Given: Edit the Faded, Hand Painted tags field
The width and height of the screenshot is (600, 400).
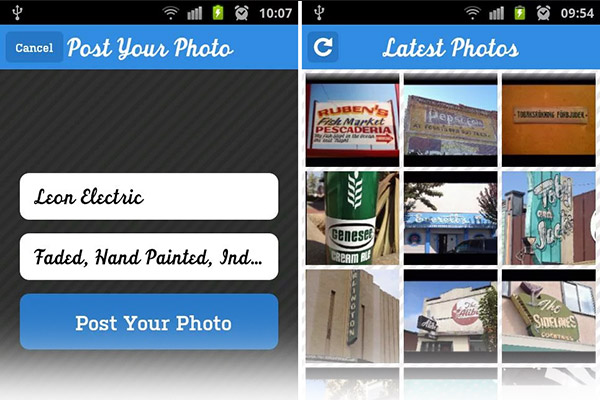Looking at the screenshot, I should 149,257.
